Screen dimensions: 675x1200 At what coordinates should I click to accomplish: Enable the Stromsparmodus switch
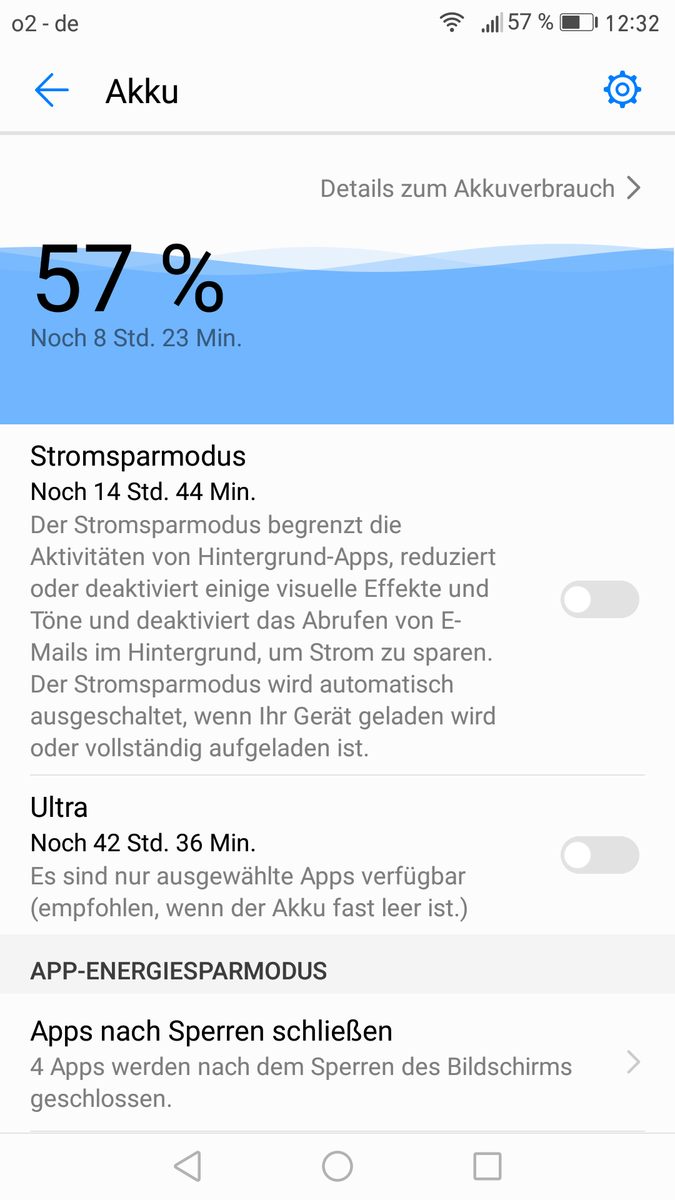599,600
